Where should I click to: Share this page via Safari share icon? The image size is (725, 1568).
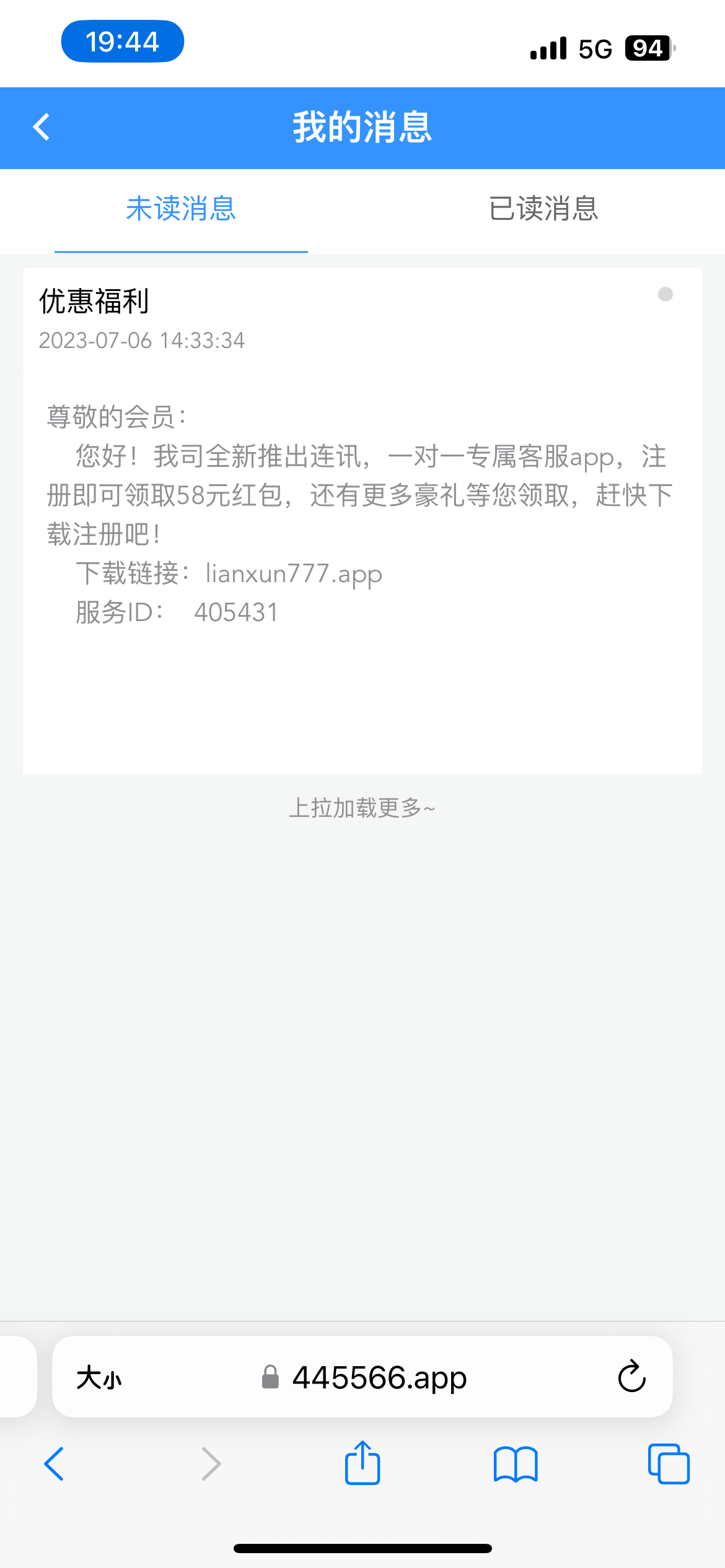(x=362, y=1463)
